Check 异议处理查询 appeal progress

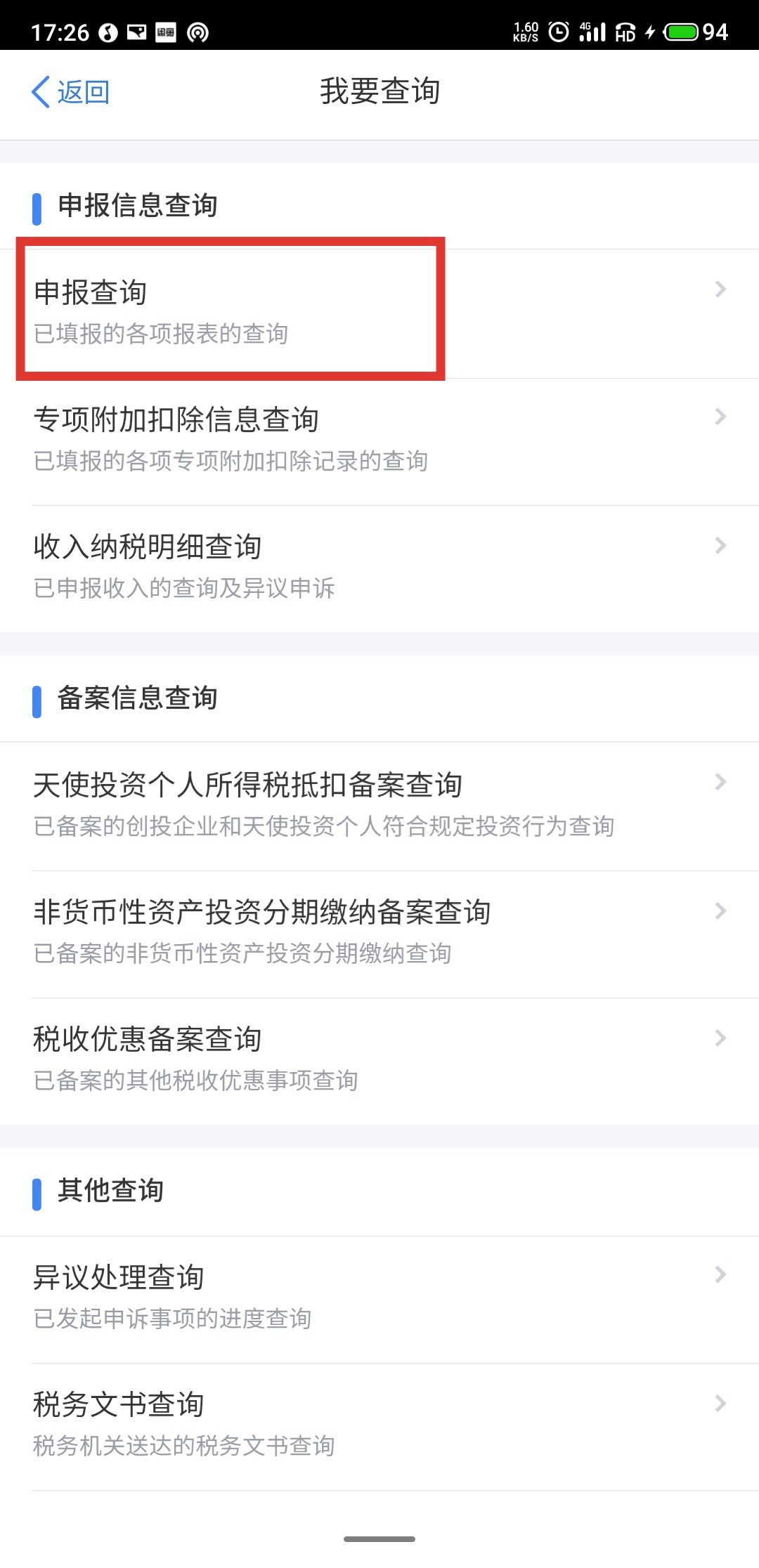(x=379, y=1298)
